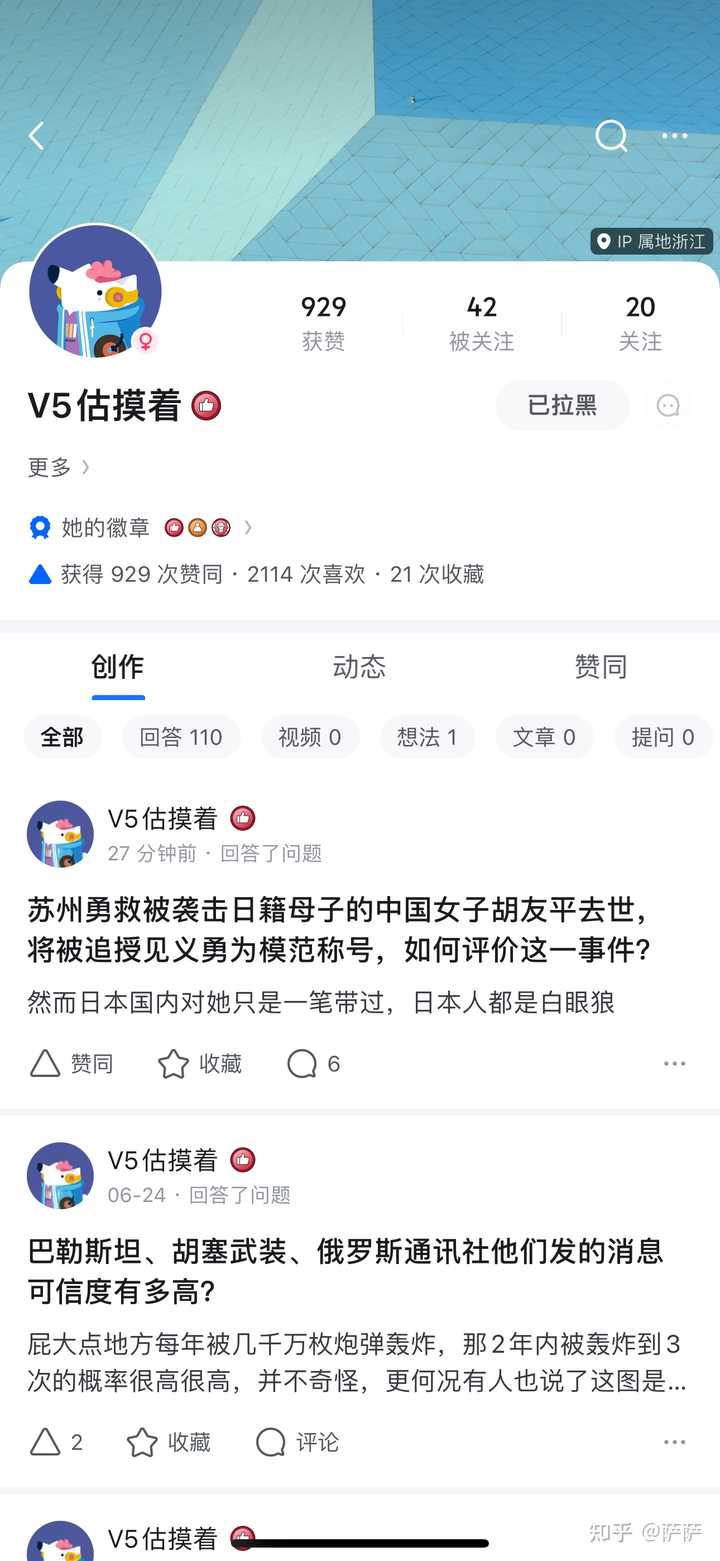Select the 想法 1 chip

(427, 737)
